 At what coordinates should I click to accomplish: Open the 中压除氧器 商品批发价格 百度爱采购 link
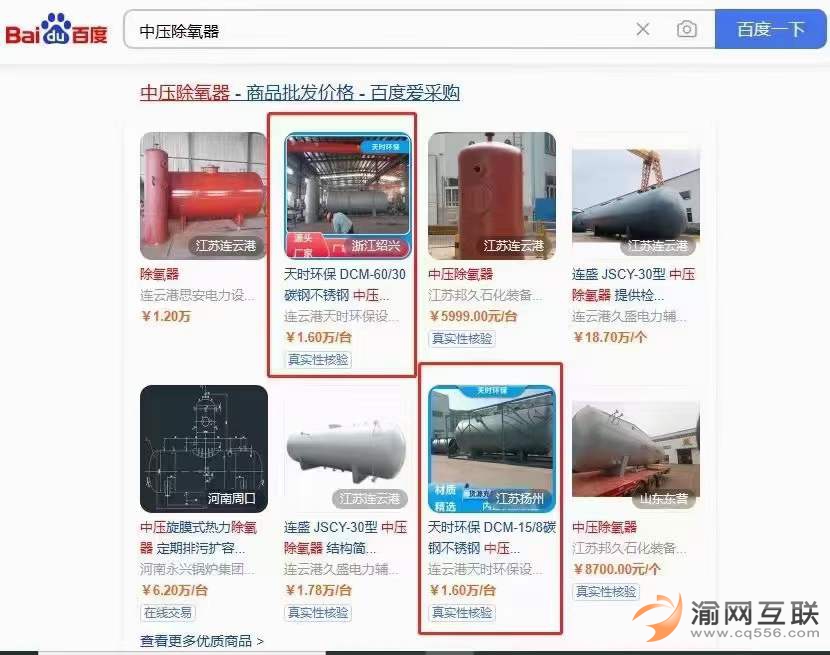[299, 93]
